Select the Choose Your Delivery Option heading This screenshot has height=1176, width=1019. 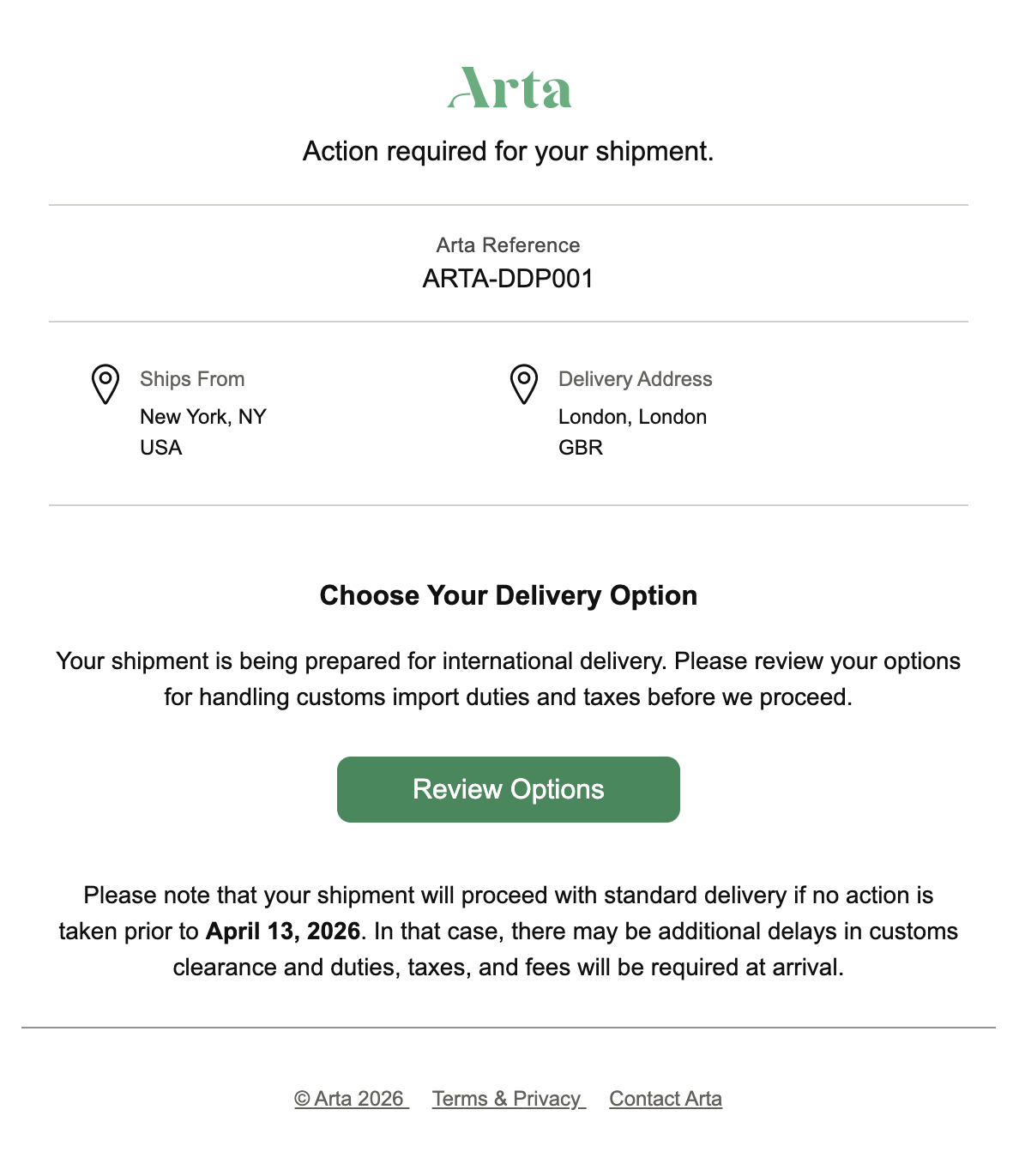coord(509,595)
